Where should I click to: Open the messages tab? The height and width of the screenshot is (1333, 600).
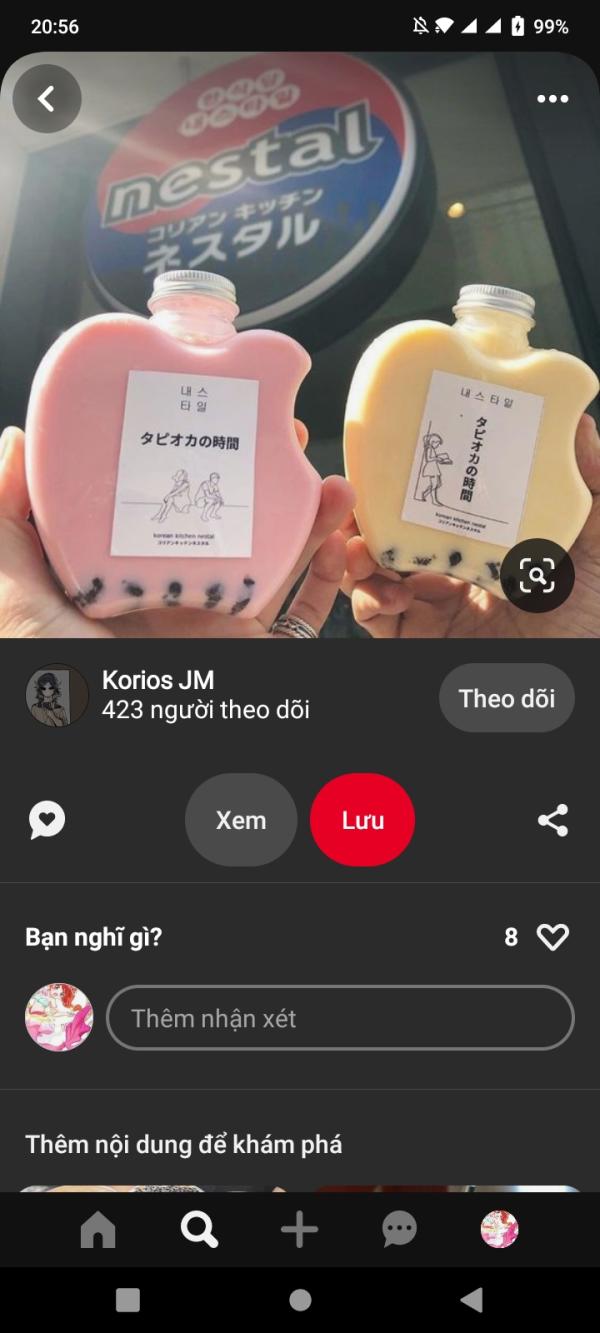tap(399, 1229)
